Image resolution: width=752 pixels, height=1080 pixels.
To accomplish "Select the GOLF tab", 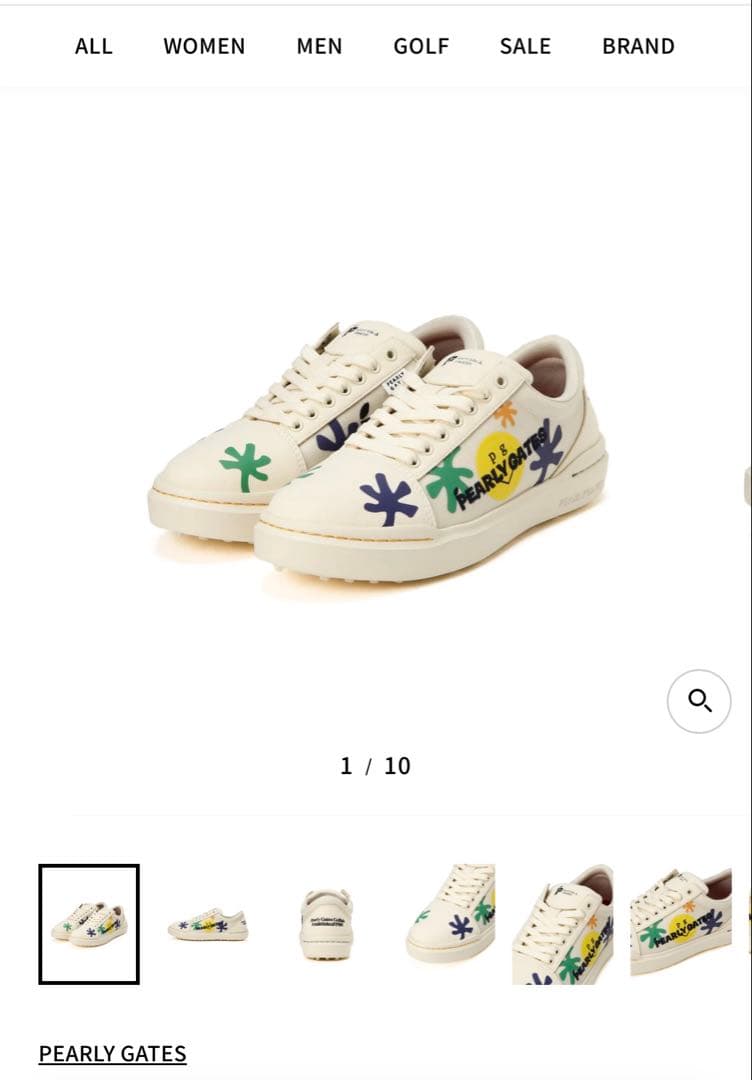I will 421,46.
